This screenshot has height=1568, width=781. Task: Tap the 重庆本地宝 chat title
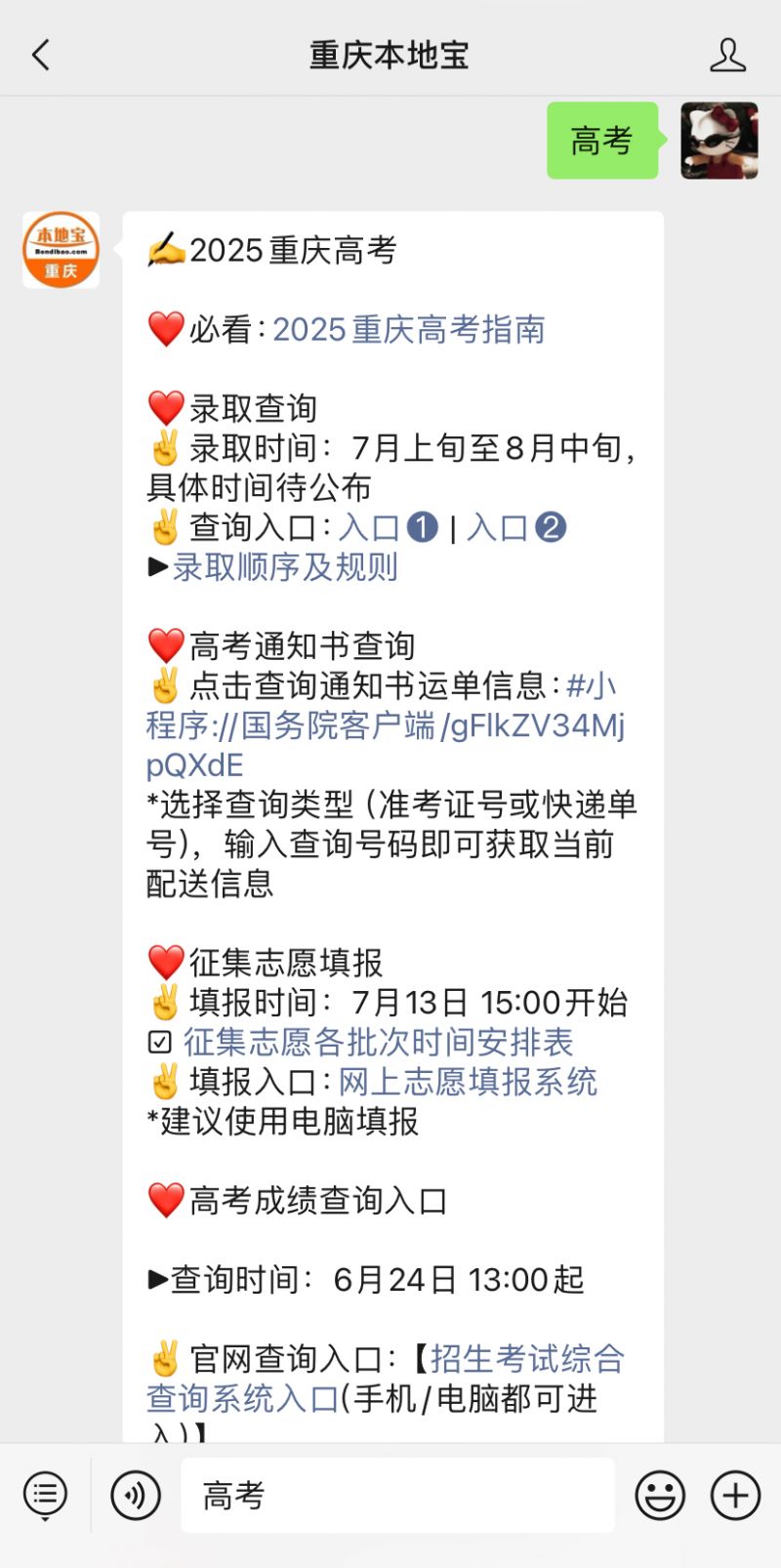pos(389,56)
